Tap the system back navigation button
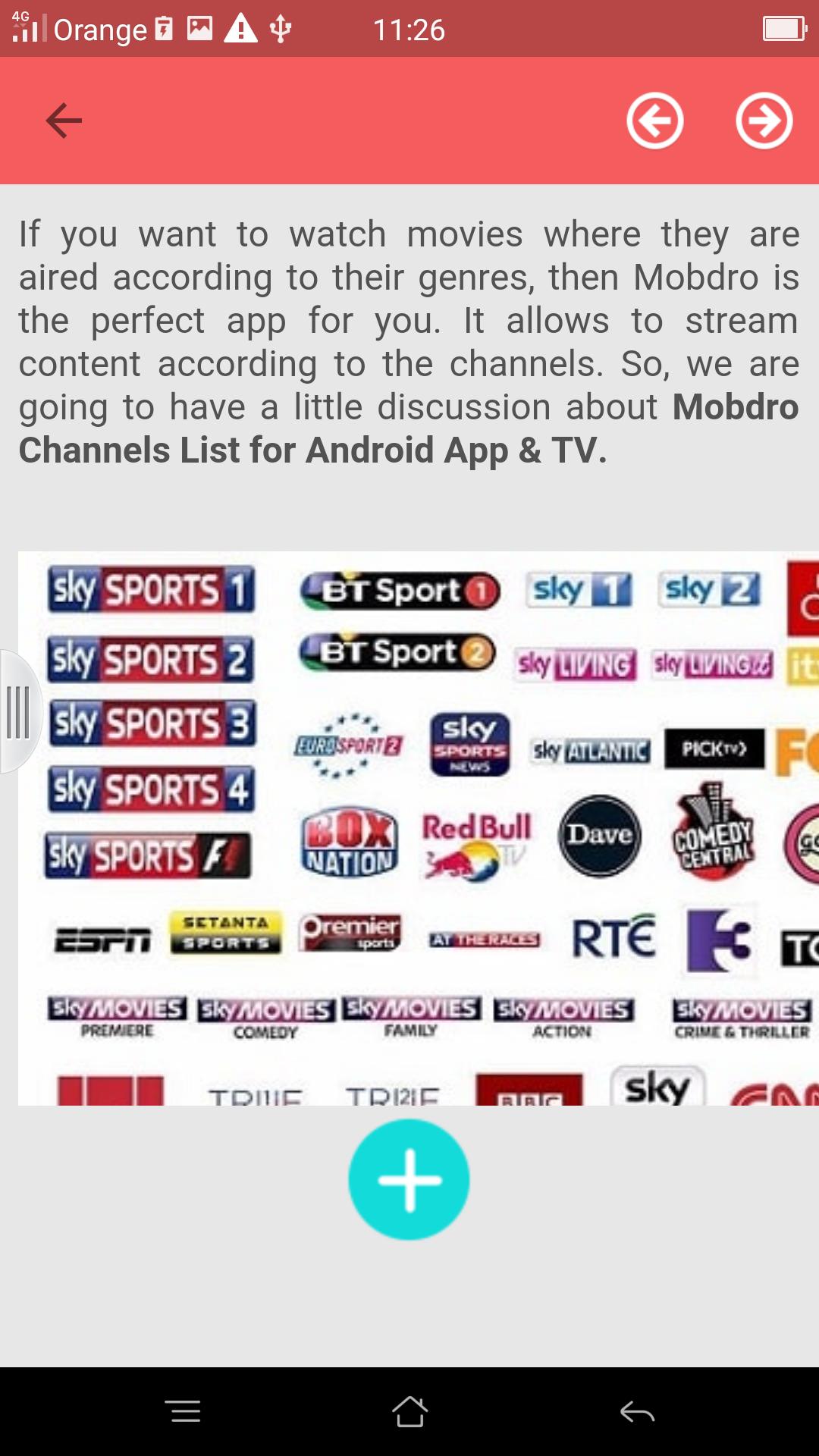The image size is (819, 1456). 637,1411
